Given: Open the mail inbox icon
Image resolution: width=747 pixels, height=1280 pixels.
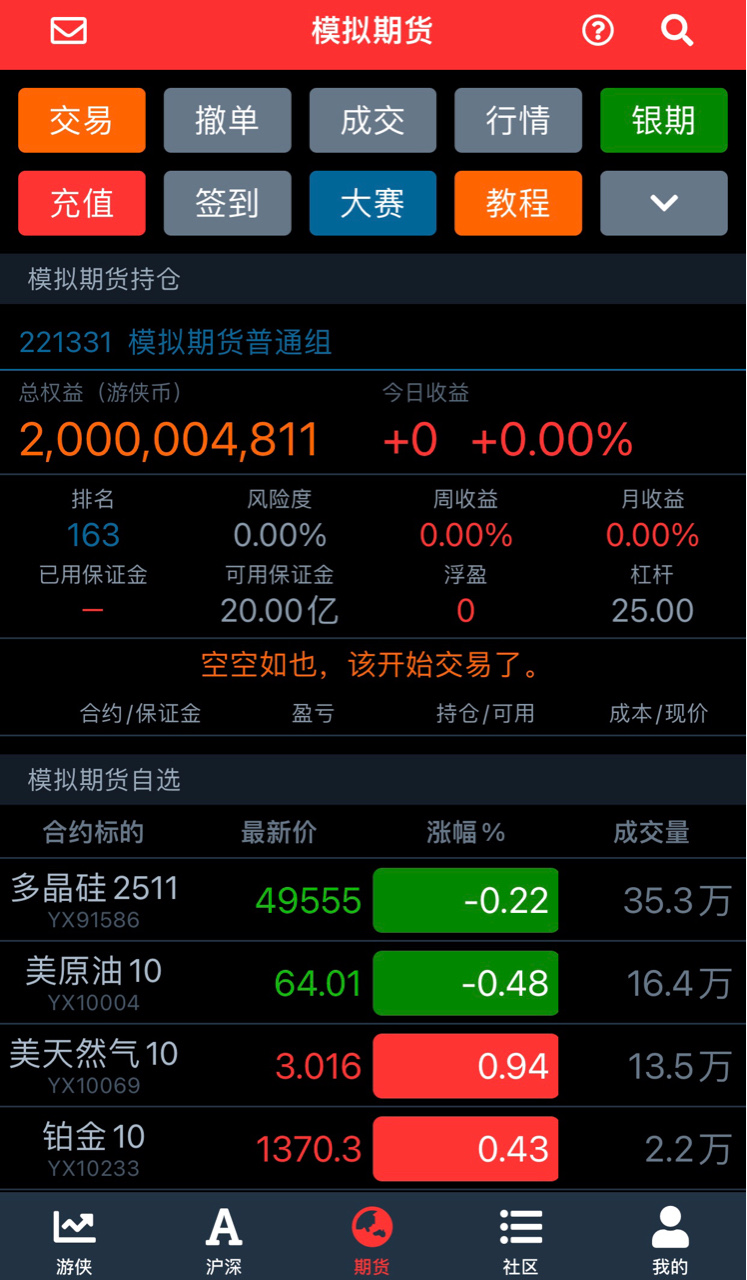Looking at the screenshot, I should [x=69, y=31].
